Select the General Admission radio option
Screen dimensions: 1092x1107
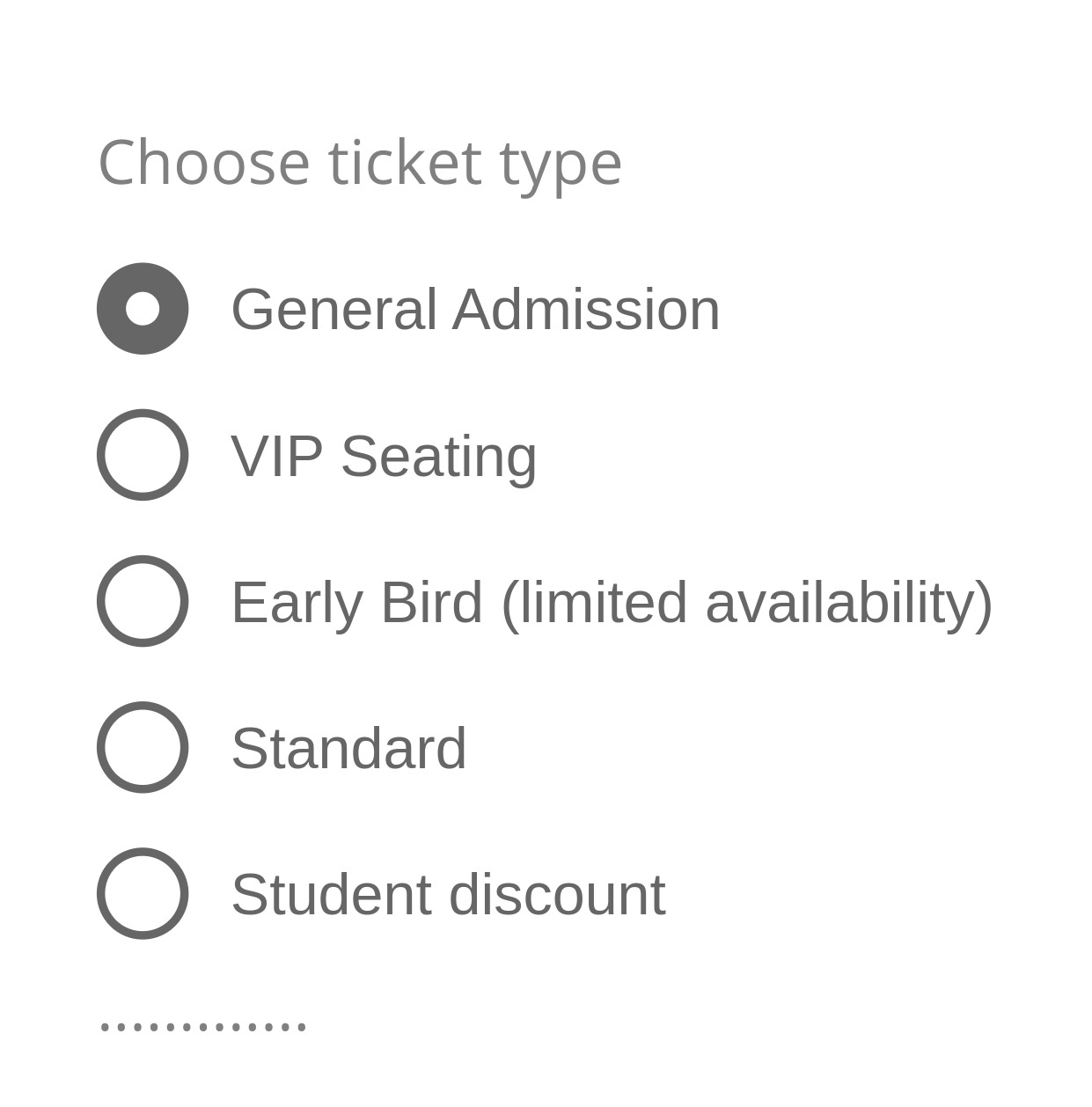click(143, 309)
